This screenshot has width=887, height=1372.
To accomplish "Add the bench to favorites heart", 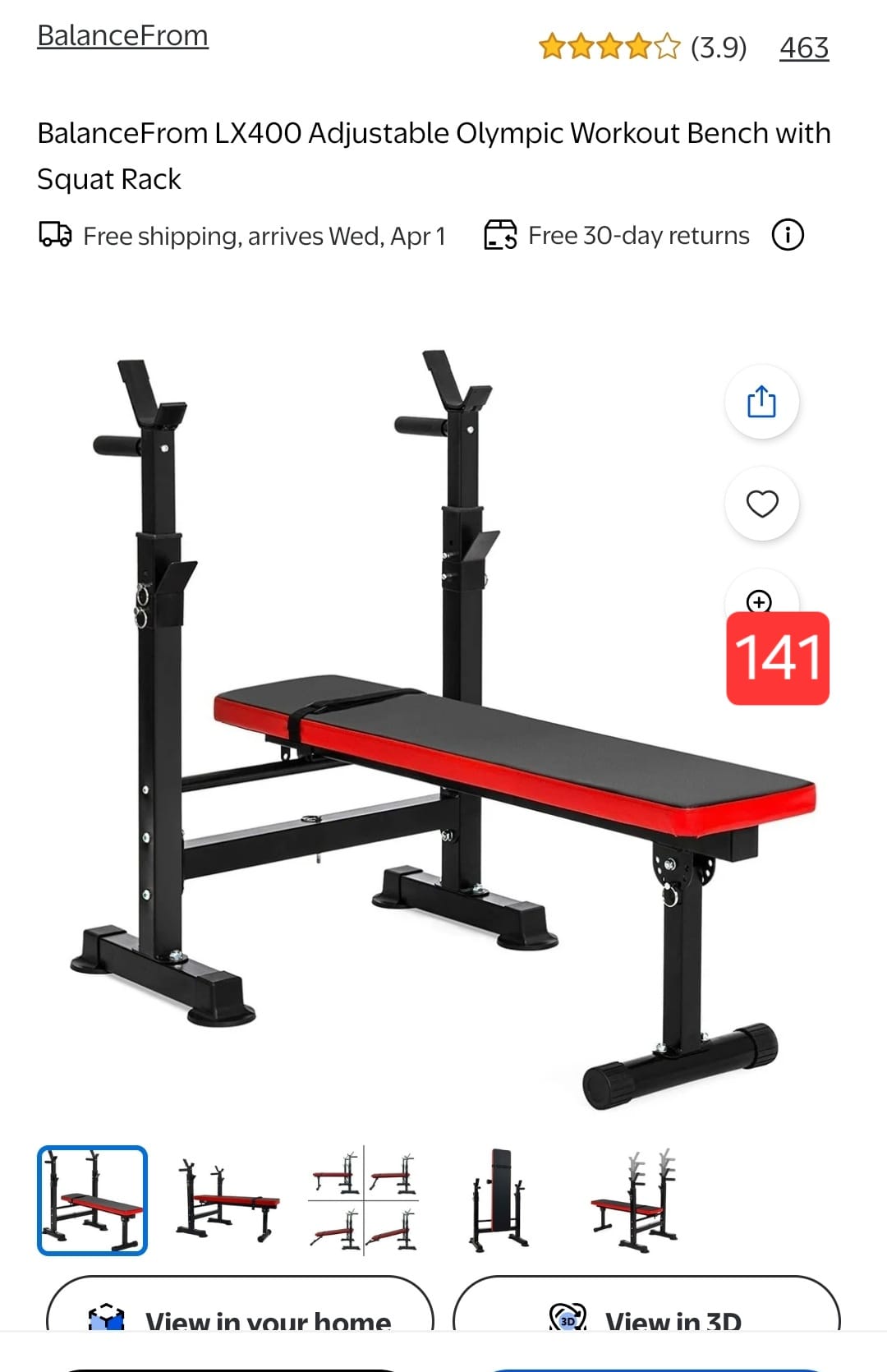I will pos(761,504).
